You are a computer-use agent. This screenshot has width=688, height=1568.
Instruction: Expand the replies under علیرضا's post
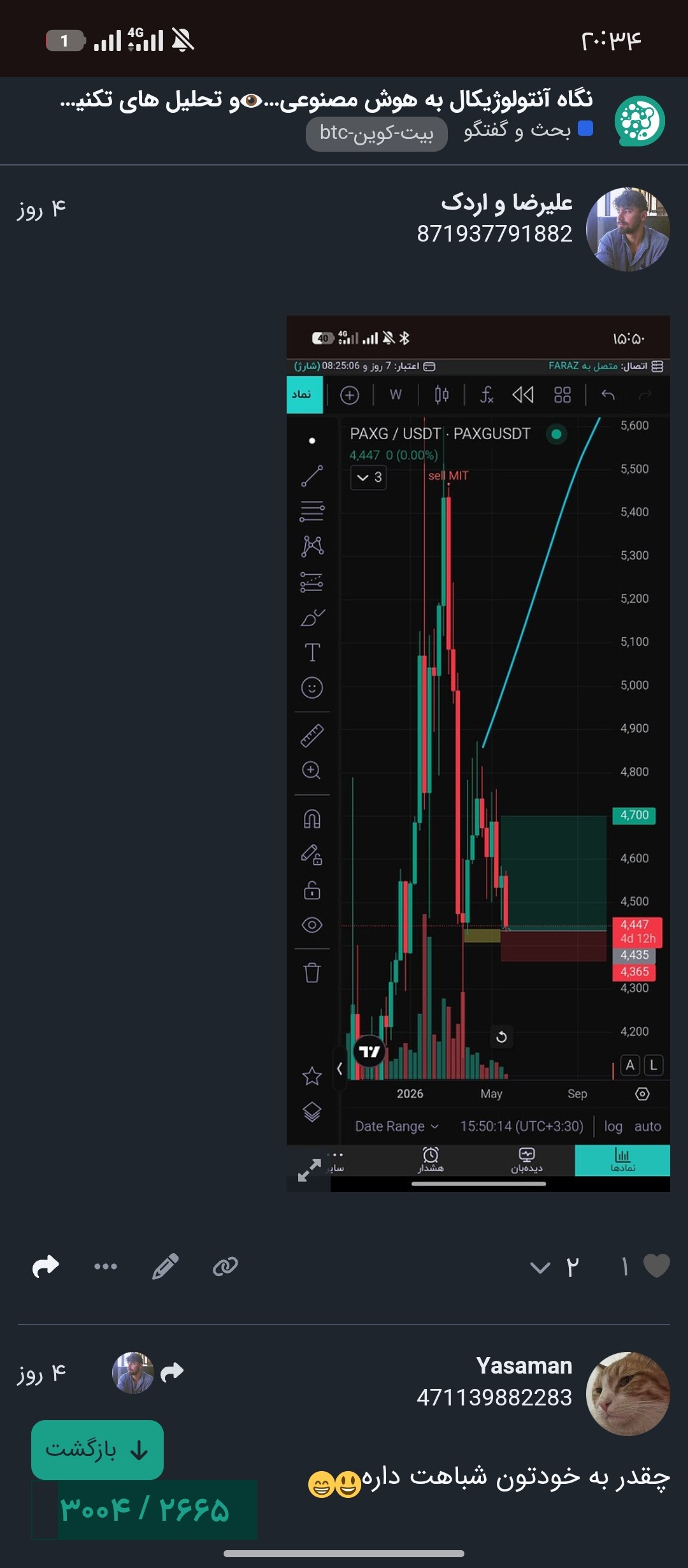(x=555, y=1267)
